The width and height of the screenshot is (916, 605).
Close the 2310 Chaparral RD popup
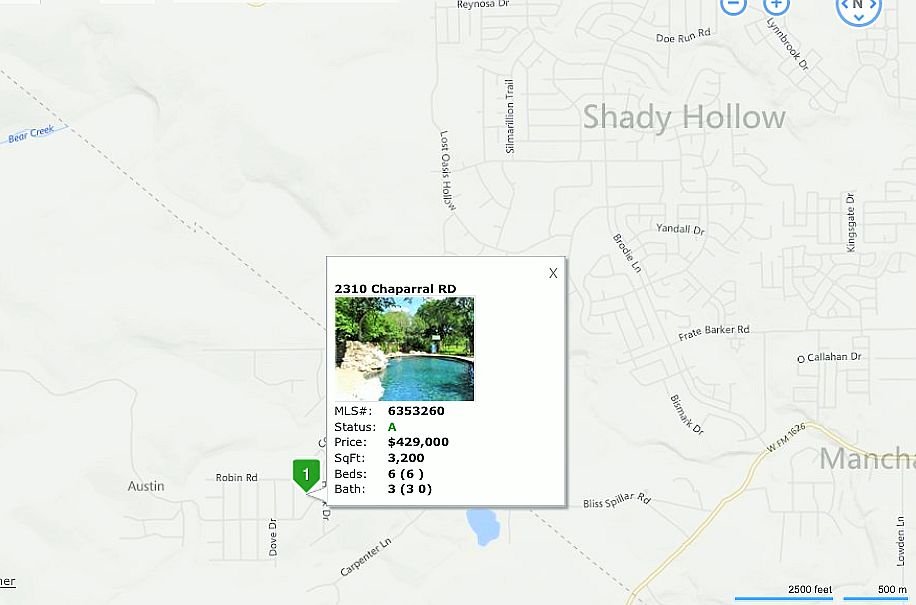[x=552, y=273]
